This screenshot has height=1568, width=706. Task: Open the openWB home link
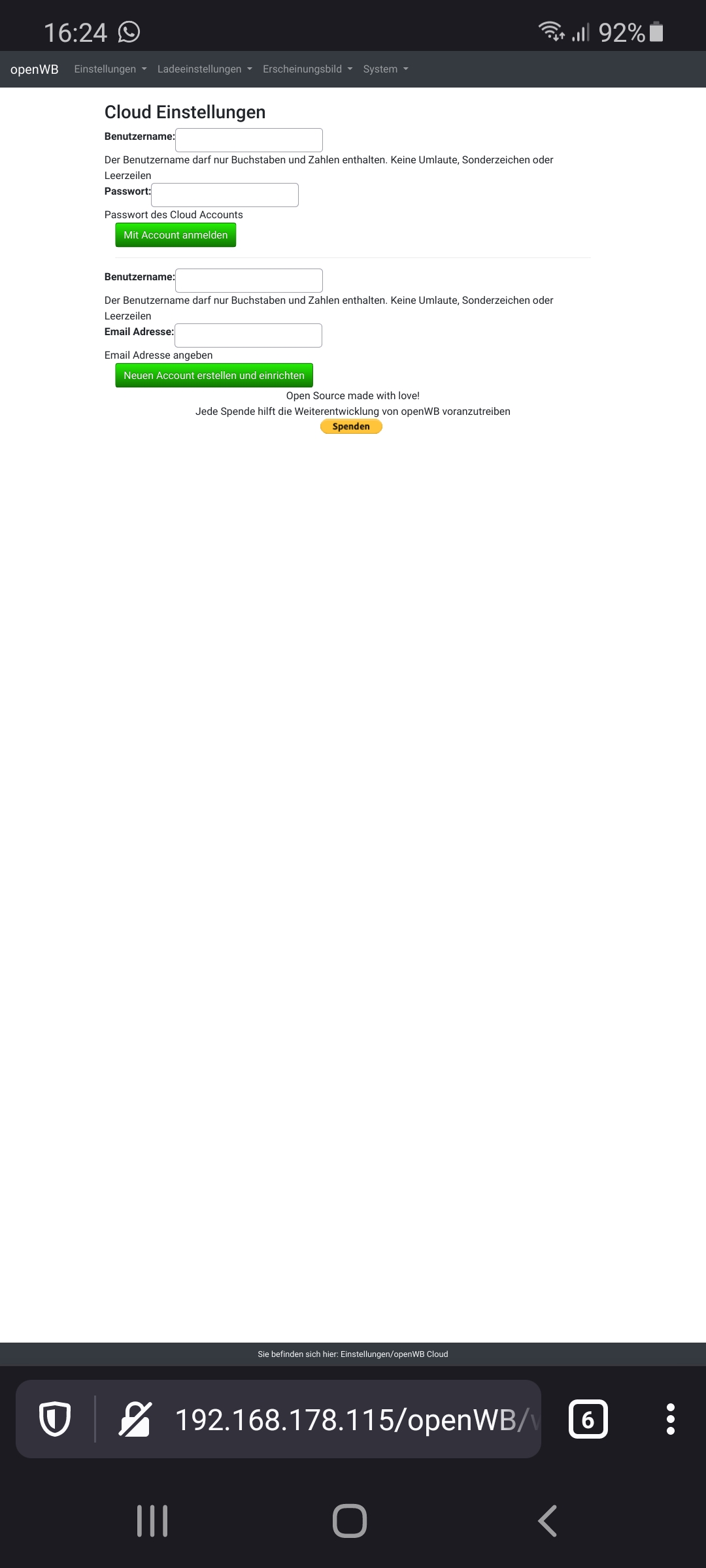click(x=34, y=69)
